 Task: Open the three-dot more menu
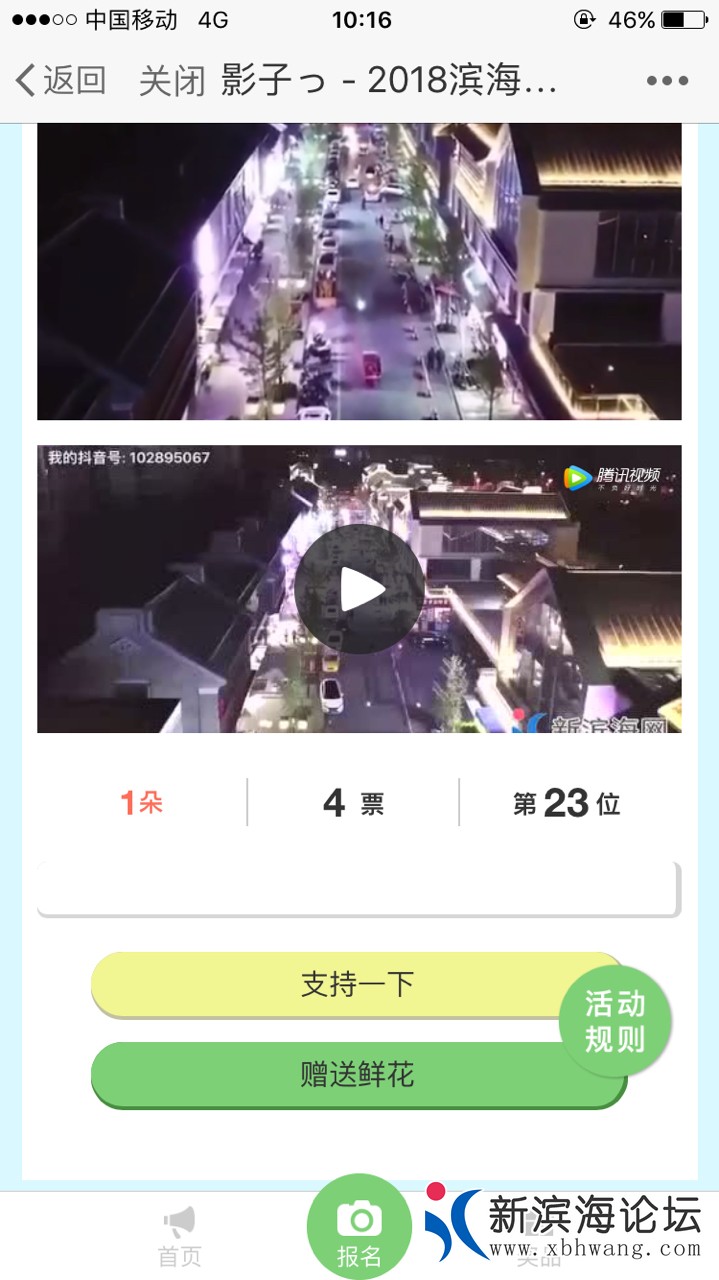point(667,81)
